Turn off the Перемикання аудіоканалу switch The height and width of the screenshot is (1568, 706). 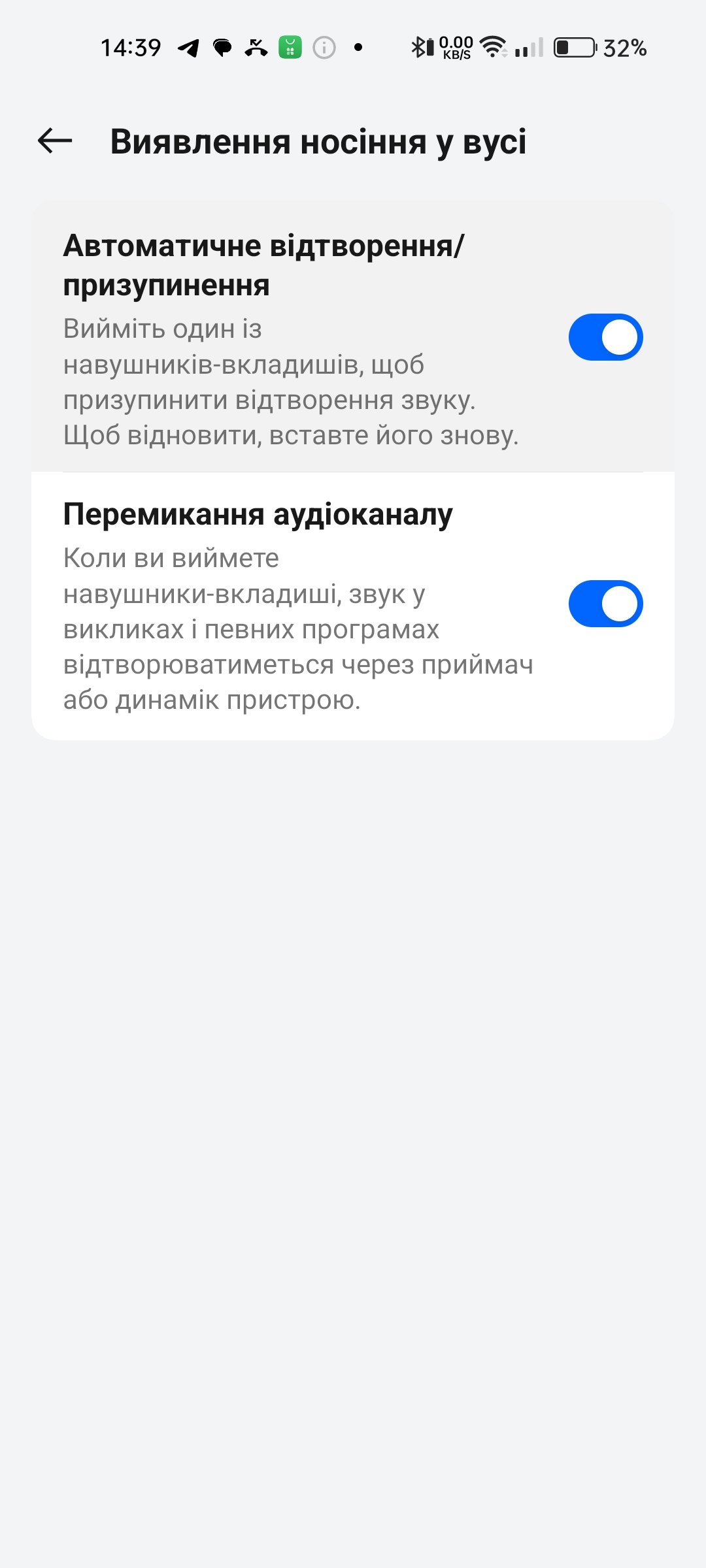coord(605,603)
